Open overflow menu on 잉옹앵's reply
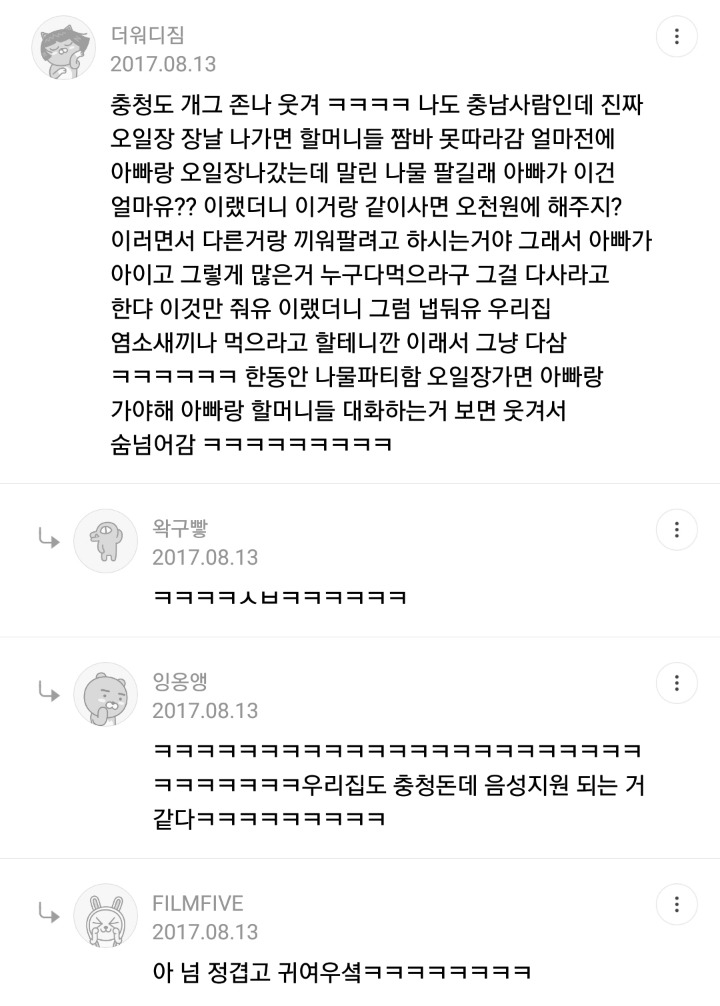Image resolution: width=720 pixels, height=1006 pixels. [677, 683]
